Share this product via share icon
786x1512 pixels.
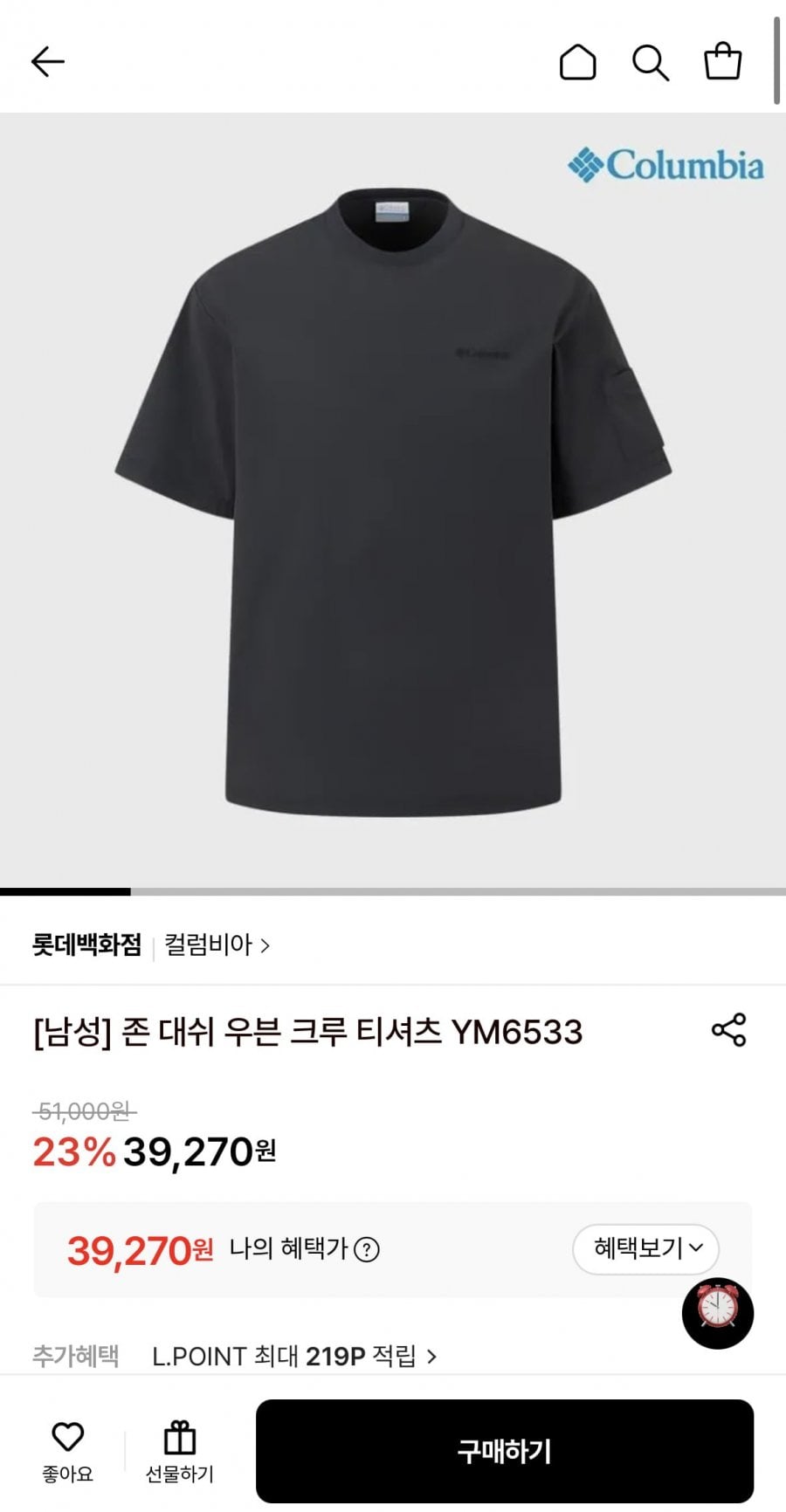click(x=728, y=1030)
